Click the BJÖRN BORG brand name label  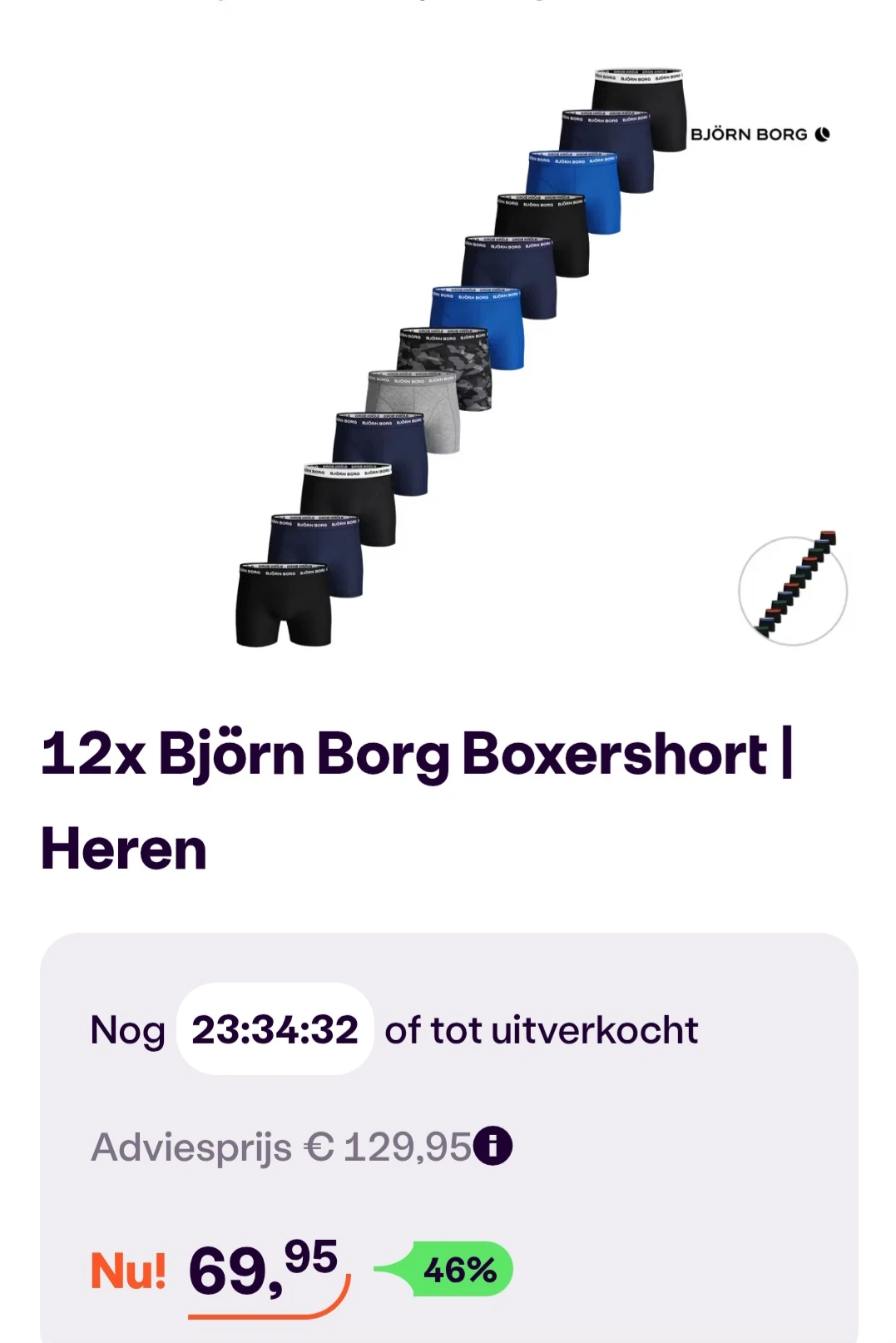747,134
